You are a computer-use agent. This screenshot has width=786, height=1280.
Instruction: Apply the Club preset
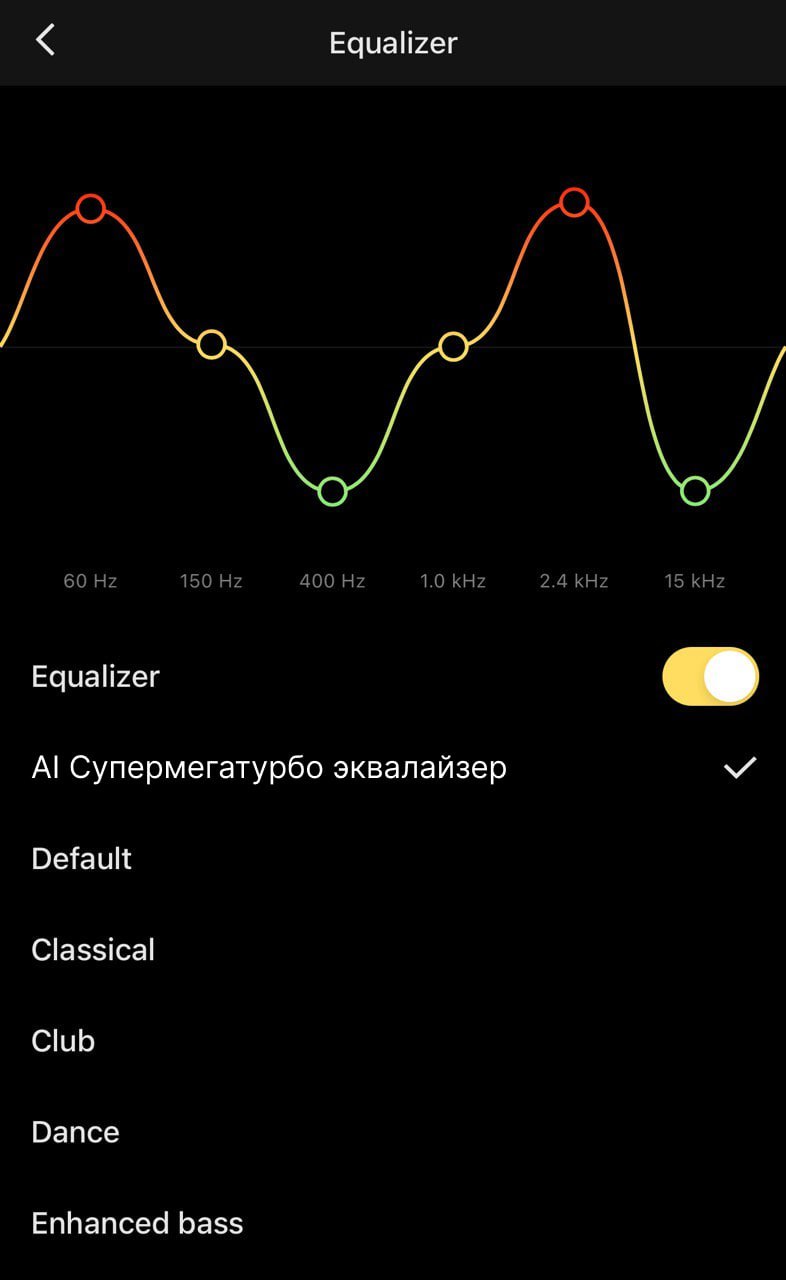click(x=63, y=1041)
